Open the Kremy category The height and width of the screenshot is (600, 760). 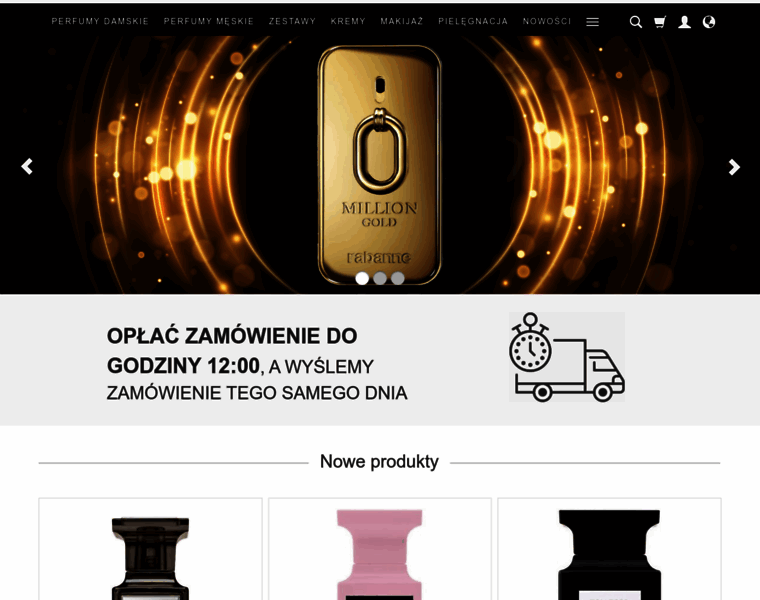click(x=348, y=21)
